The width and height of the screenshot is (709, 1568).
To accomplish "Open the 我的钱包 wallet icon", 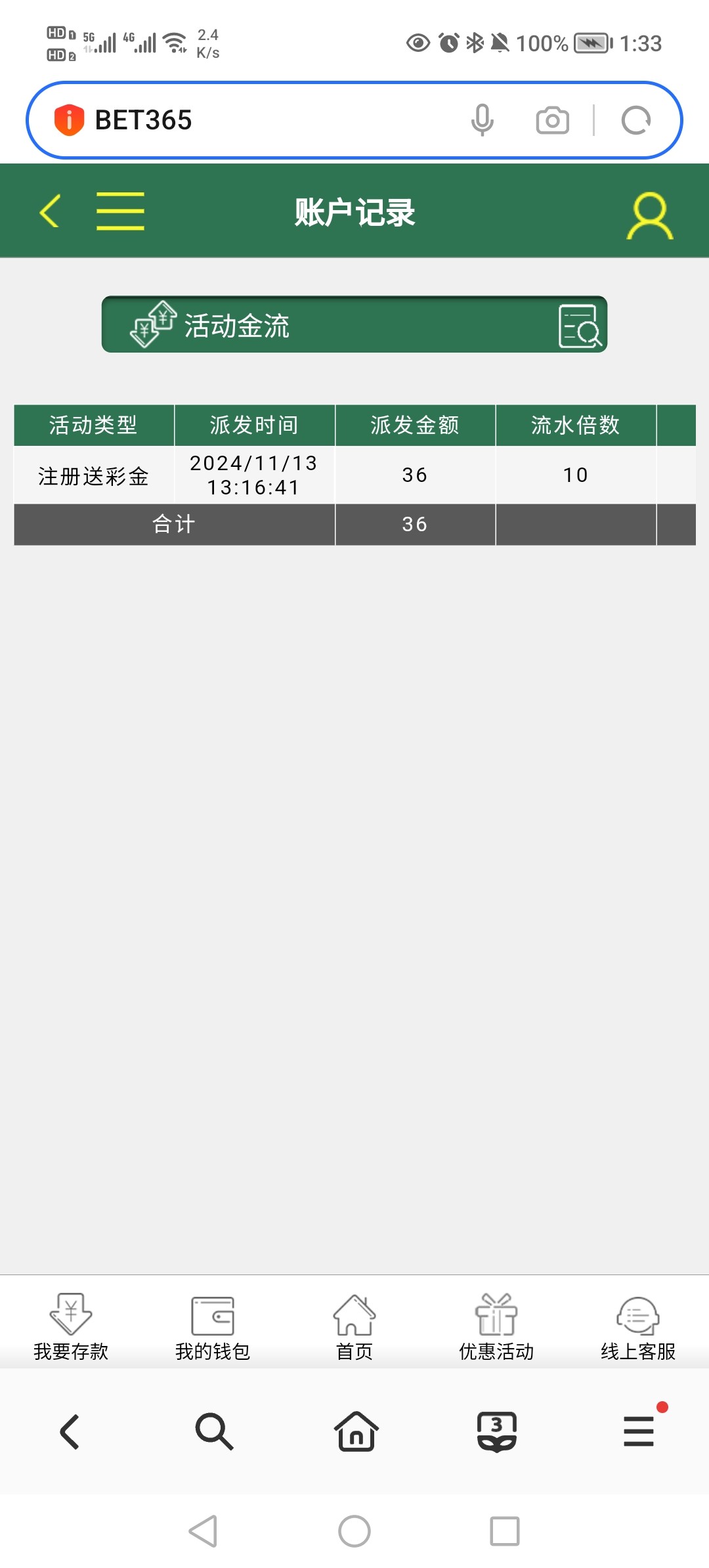I will click(212, 1322).
